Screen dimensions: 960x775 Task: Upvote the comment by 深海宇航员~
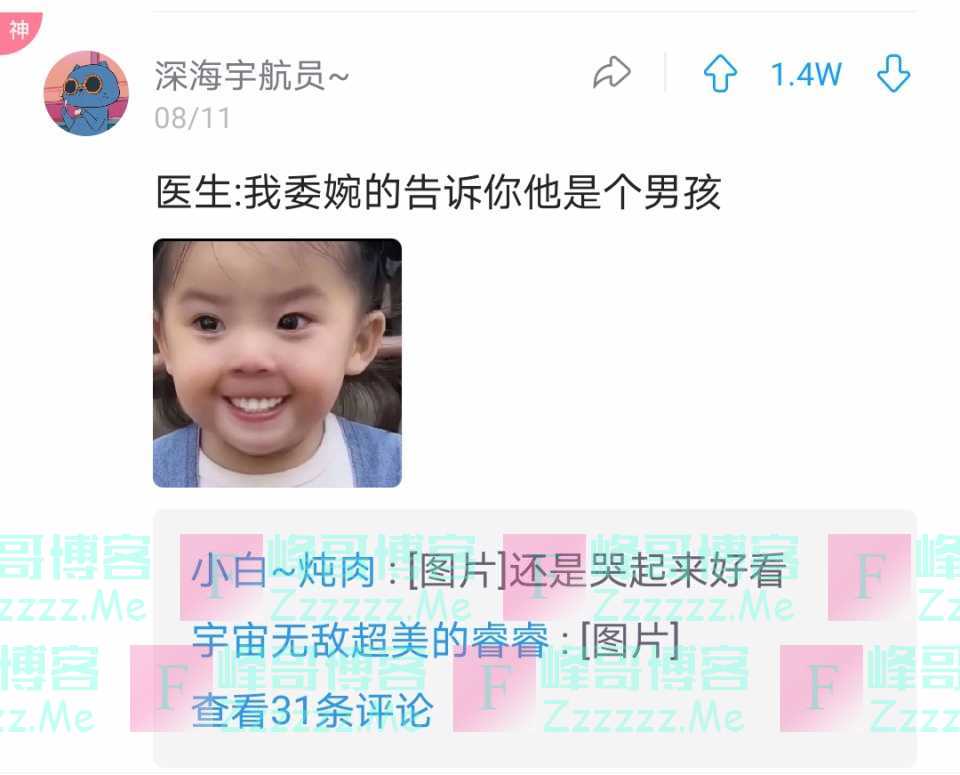[x=720, y=74]
